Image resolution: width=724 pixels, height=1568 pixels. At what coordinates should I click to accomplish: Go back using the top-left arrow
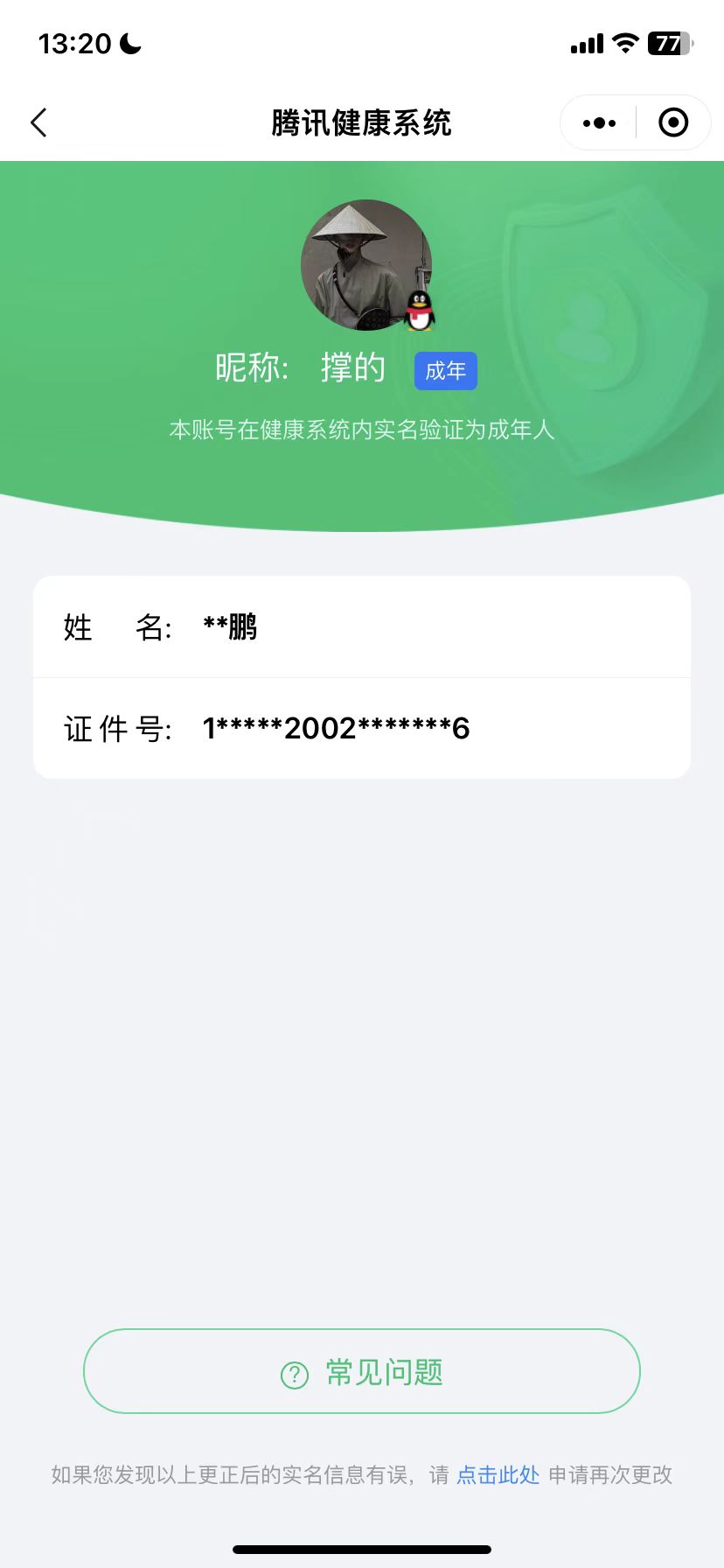38,122
